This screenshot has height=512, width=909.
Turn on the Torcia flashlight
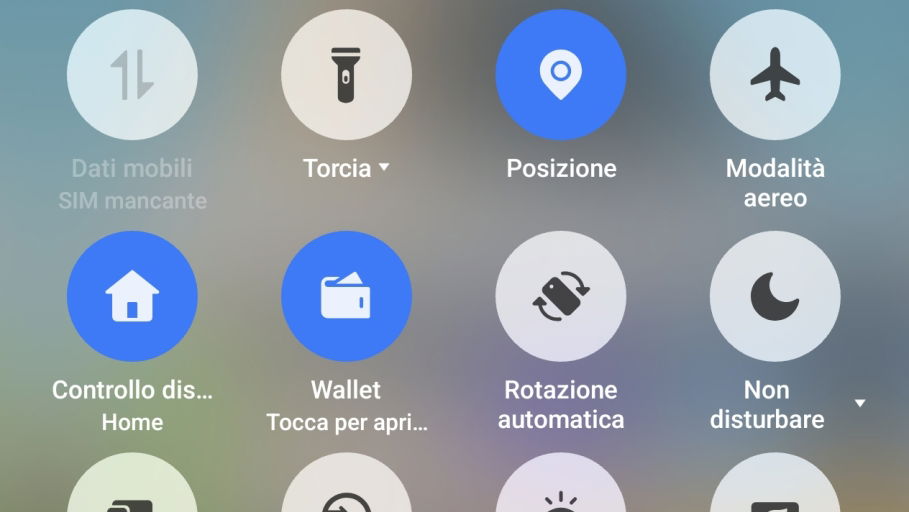point(346,75)
